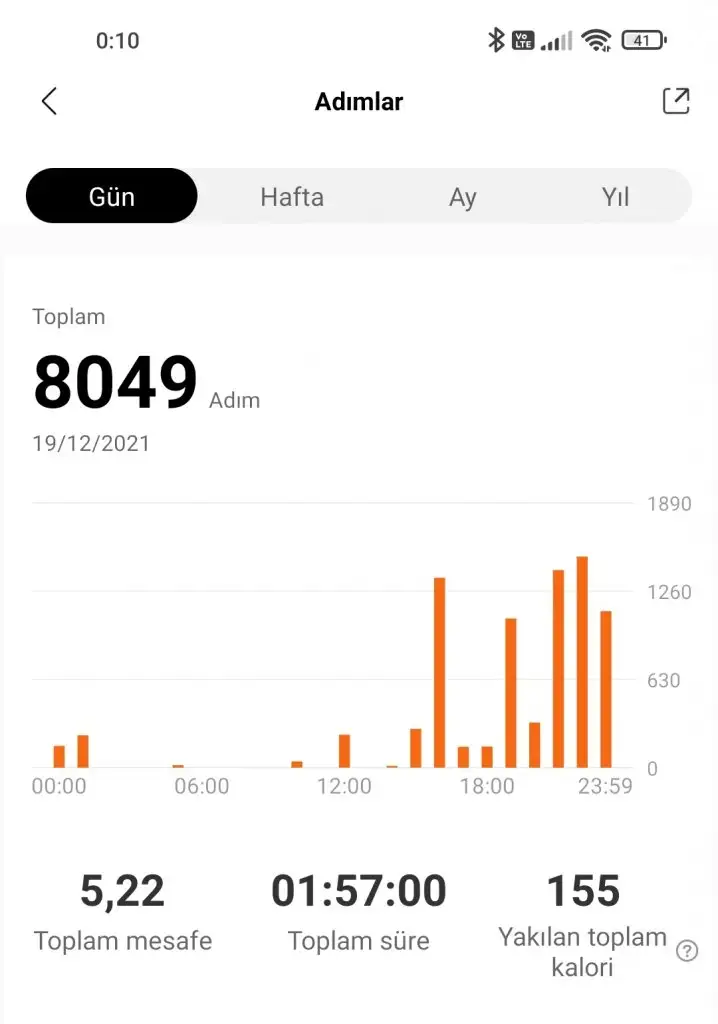Screen dimensions: 718x1024
Task: Switch to the Hafta view
Action: point(292,196)
